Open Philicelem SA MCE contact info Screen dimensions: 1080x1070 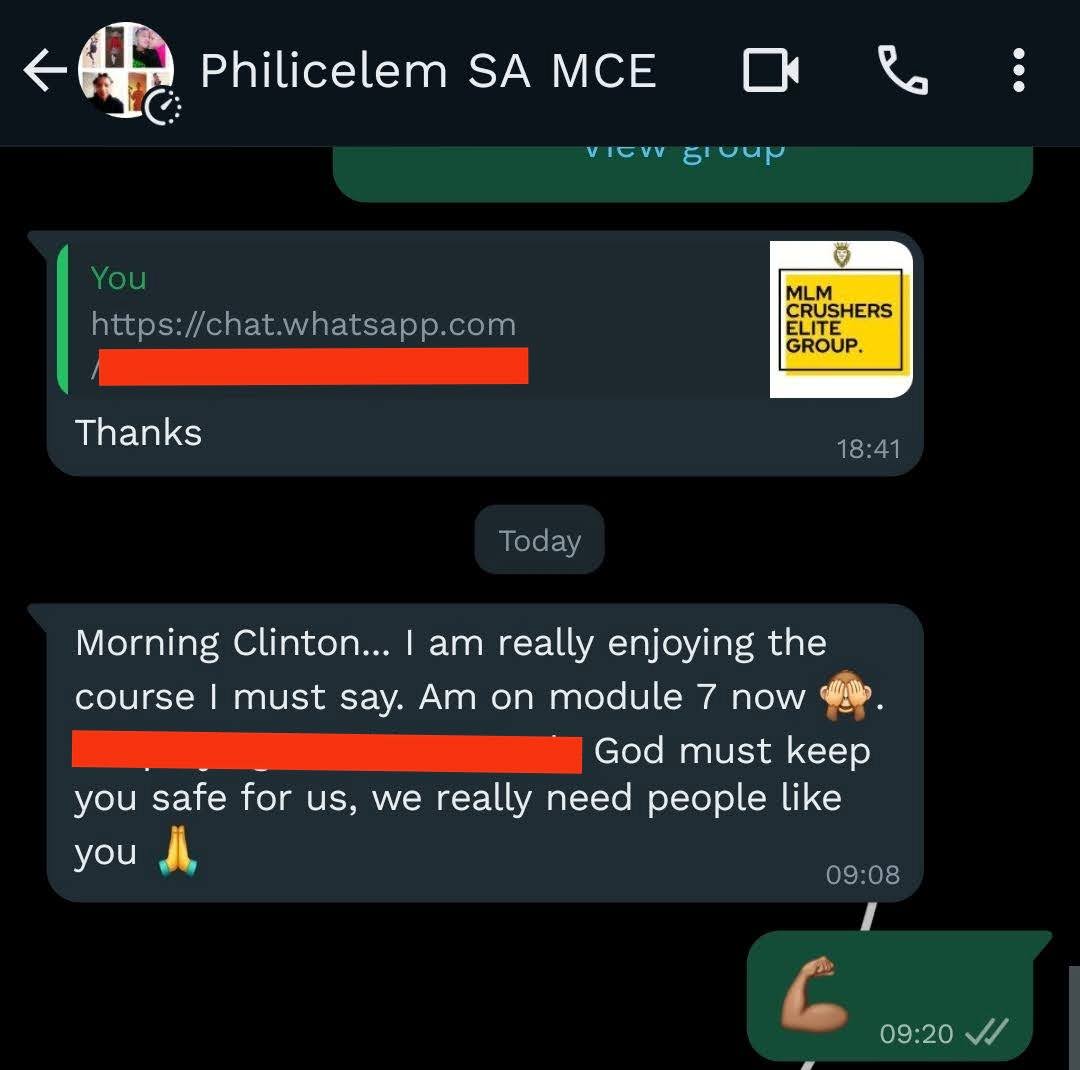(428, 72)
